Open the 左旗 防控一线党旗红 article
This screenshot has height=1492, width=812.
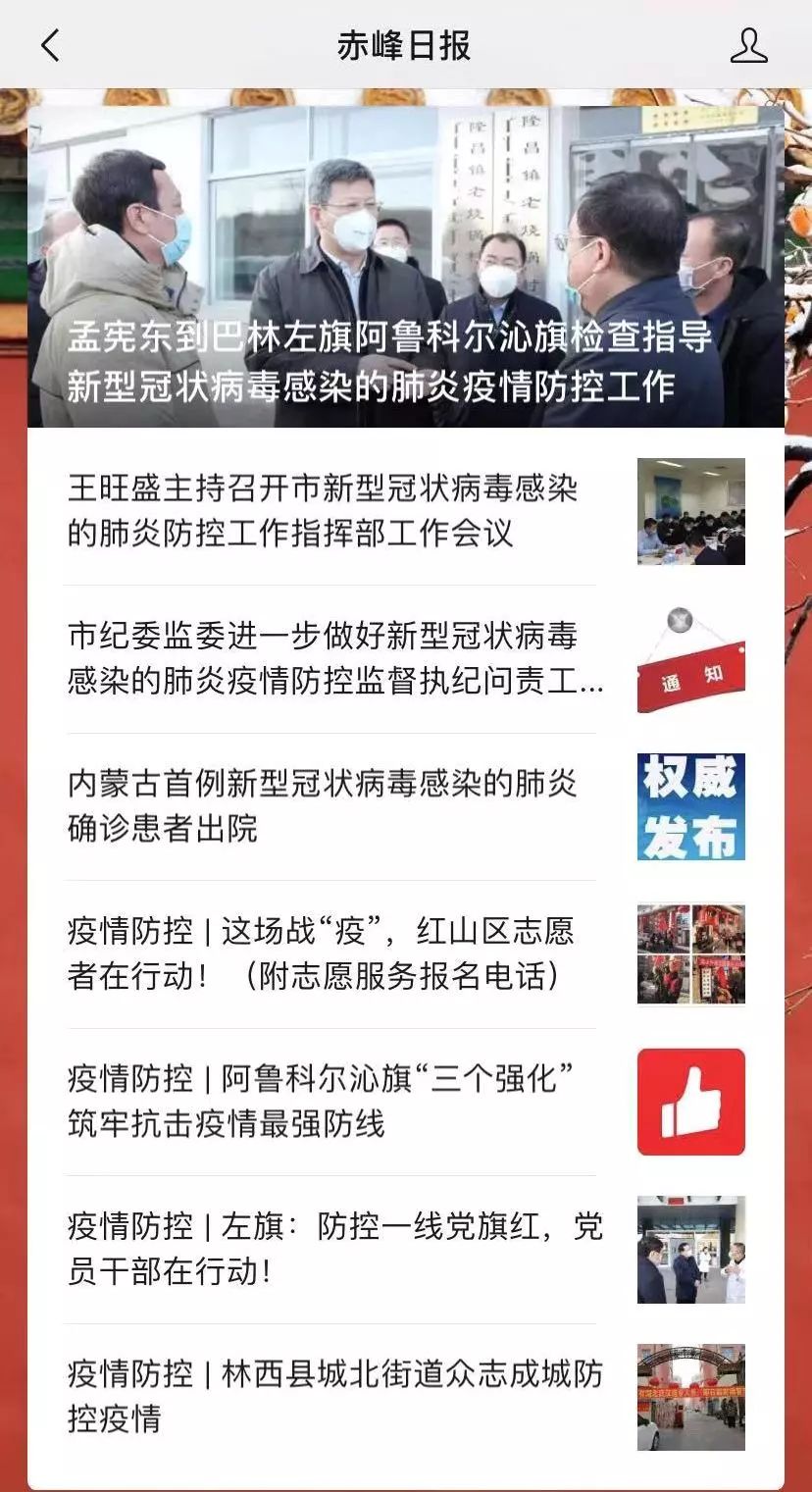(406, 1249)
